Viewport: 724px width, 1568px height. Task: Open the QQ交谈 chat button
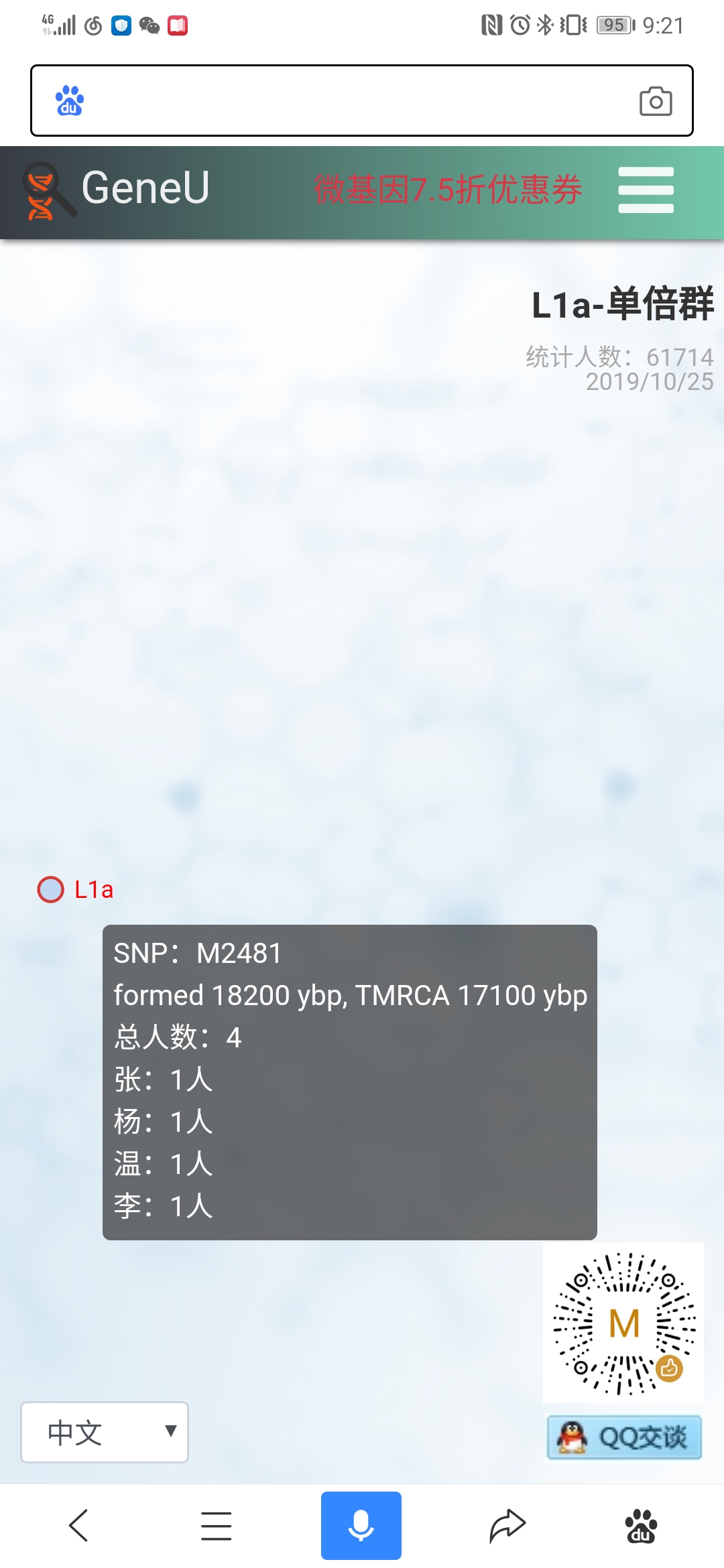tap(624, 1437)
